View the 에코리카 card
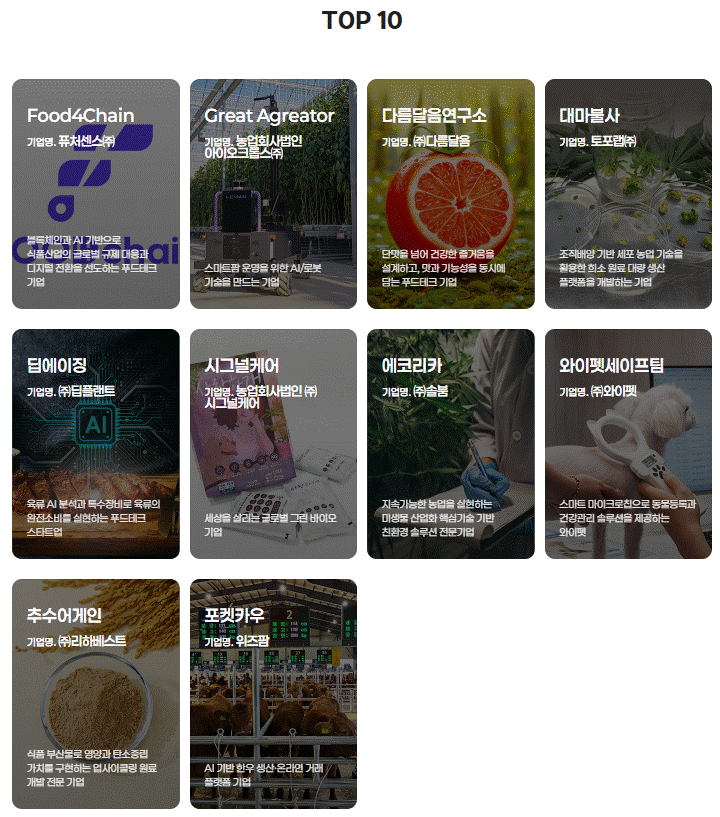Viewport: 720px width, 817px height. pyautogui.click(x=451, y=444)
